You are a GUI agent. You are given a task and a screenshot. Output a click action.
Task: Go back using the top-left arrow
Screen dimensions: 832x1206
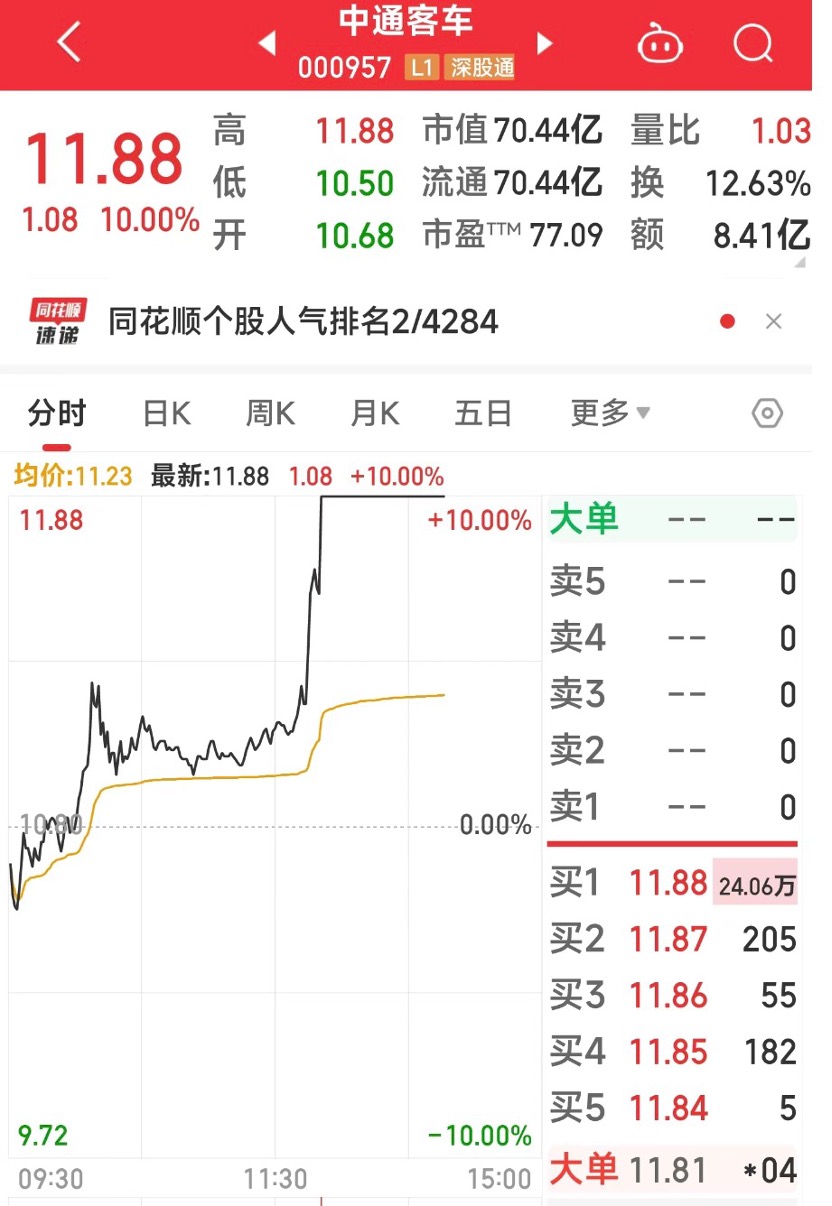coord(68,43)
